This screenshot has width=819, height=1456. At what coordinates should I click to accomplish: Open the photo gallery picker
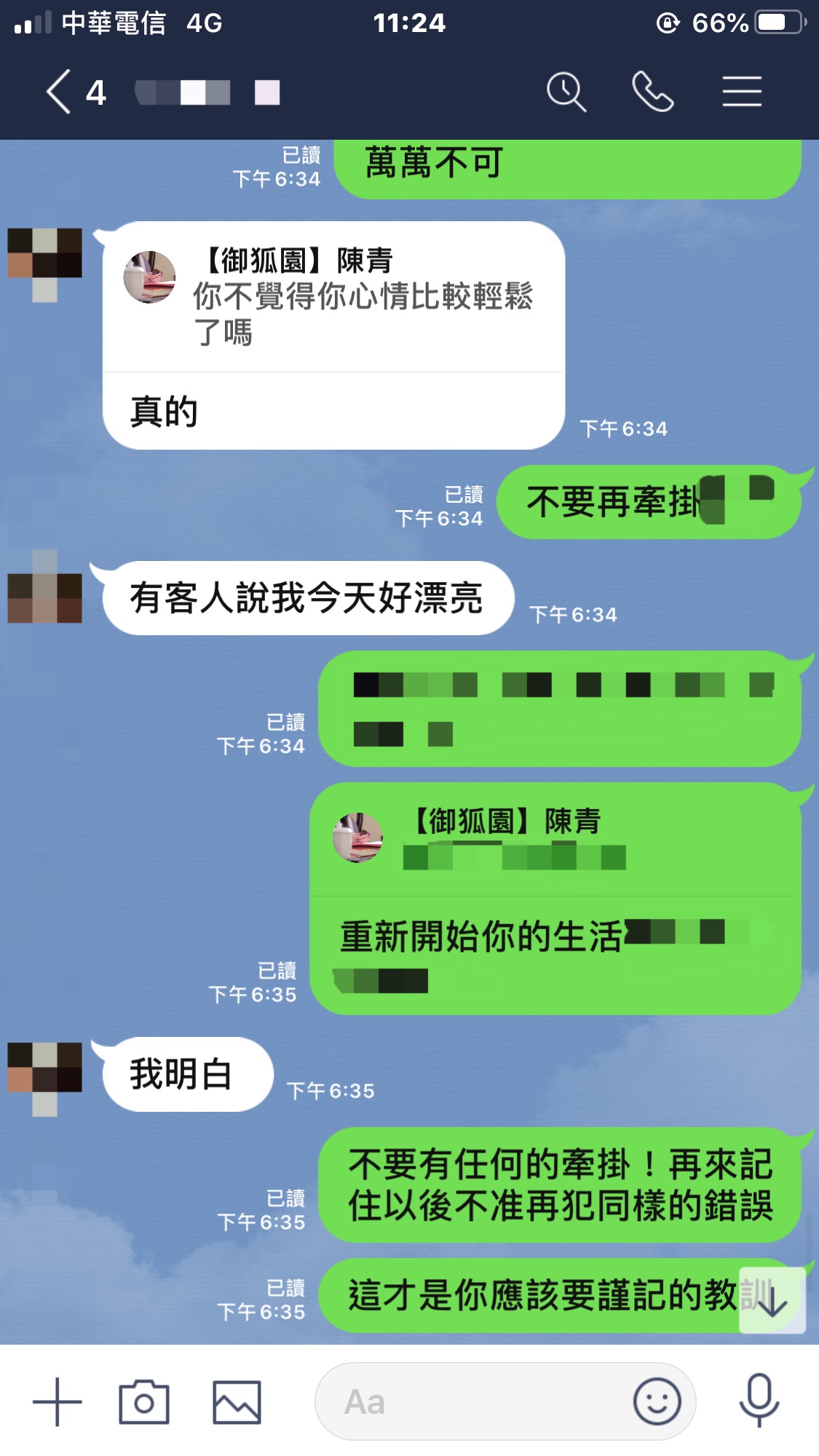point(237,1401)
